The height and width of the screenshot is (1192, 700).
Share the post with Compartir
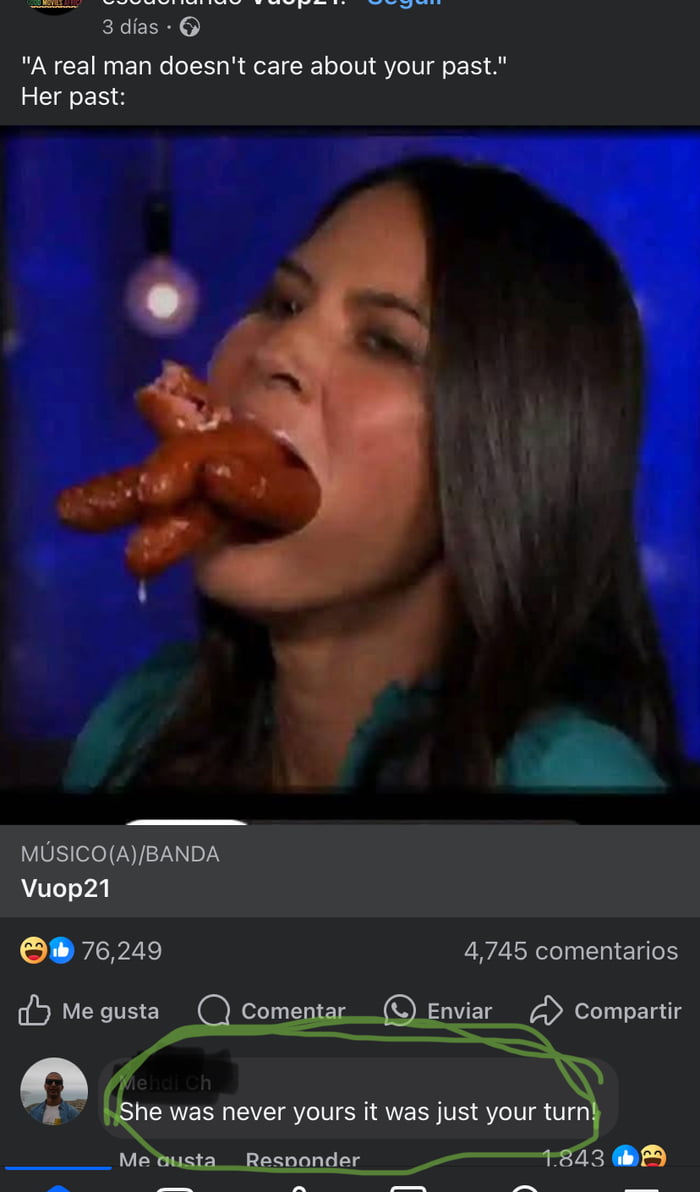coord(606,1011)
